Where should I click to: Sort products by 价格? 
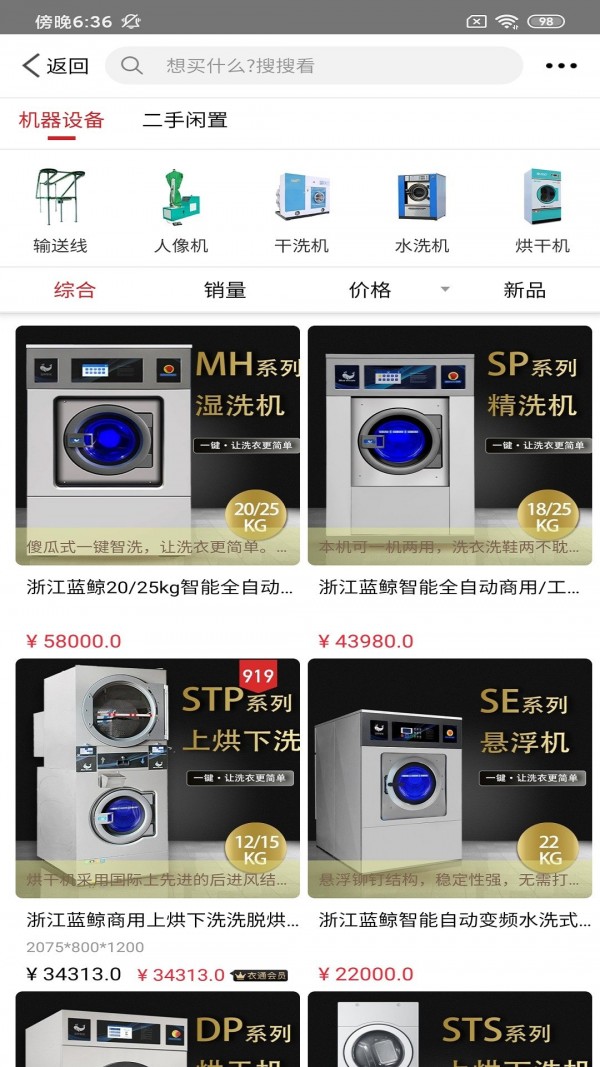pyautogui.click(x=372, y=290)
